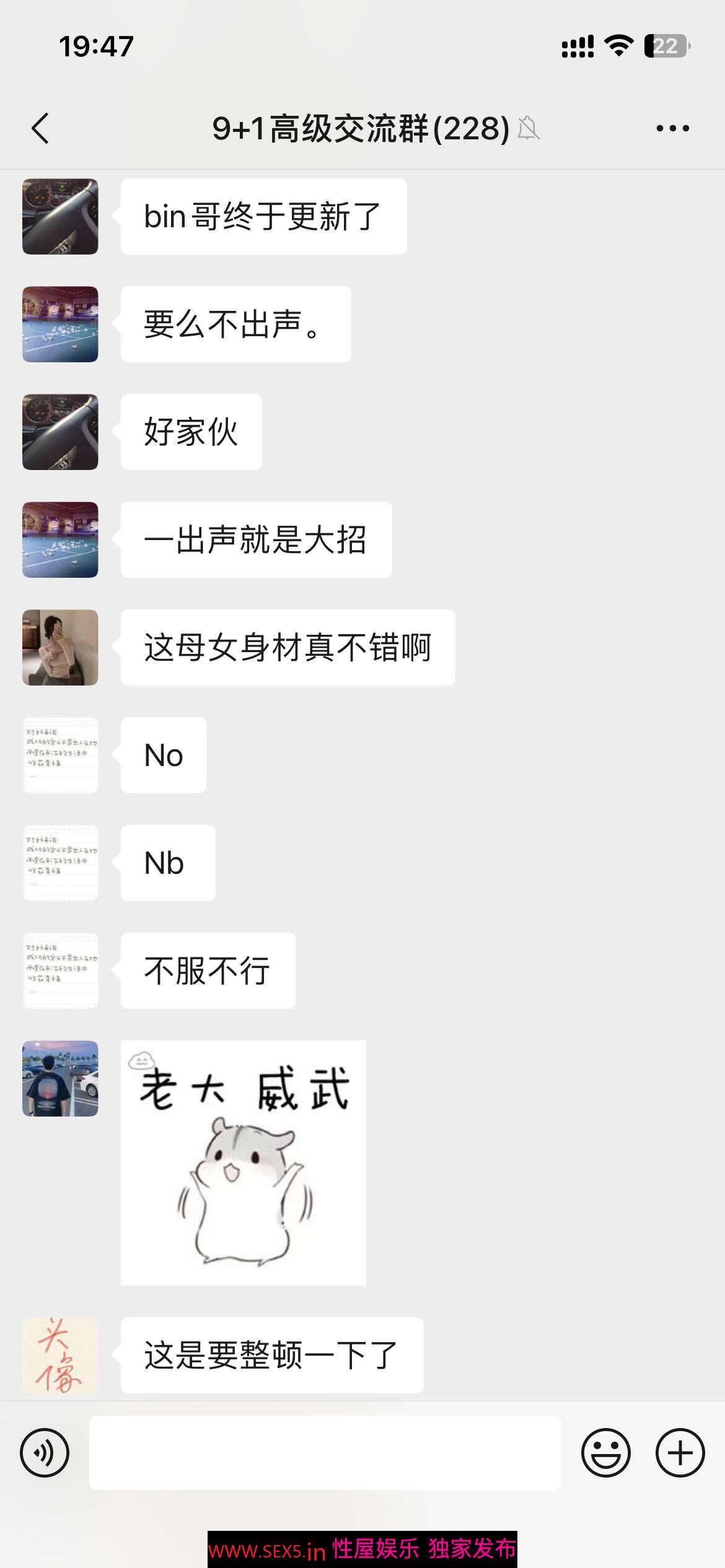The height and width of the screenshot is (1568, 725).
Task: View the 老大威武 hamster sticker
Action: click(x=244, y=1163)
